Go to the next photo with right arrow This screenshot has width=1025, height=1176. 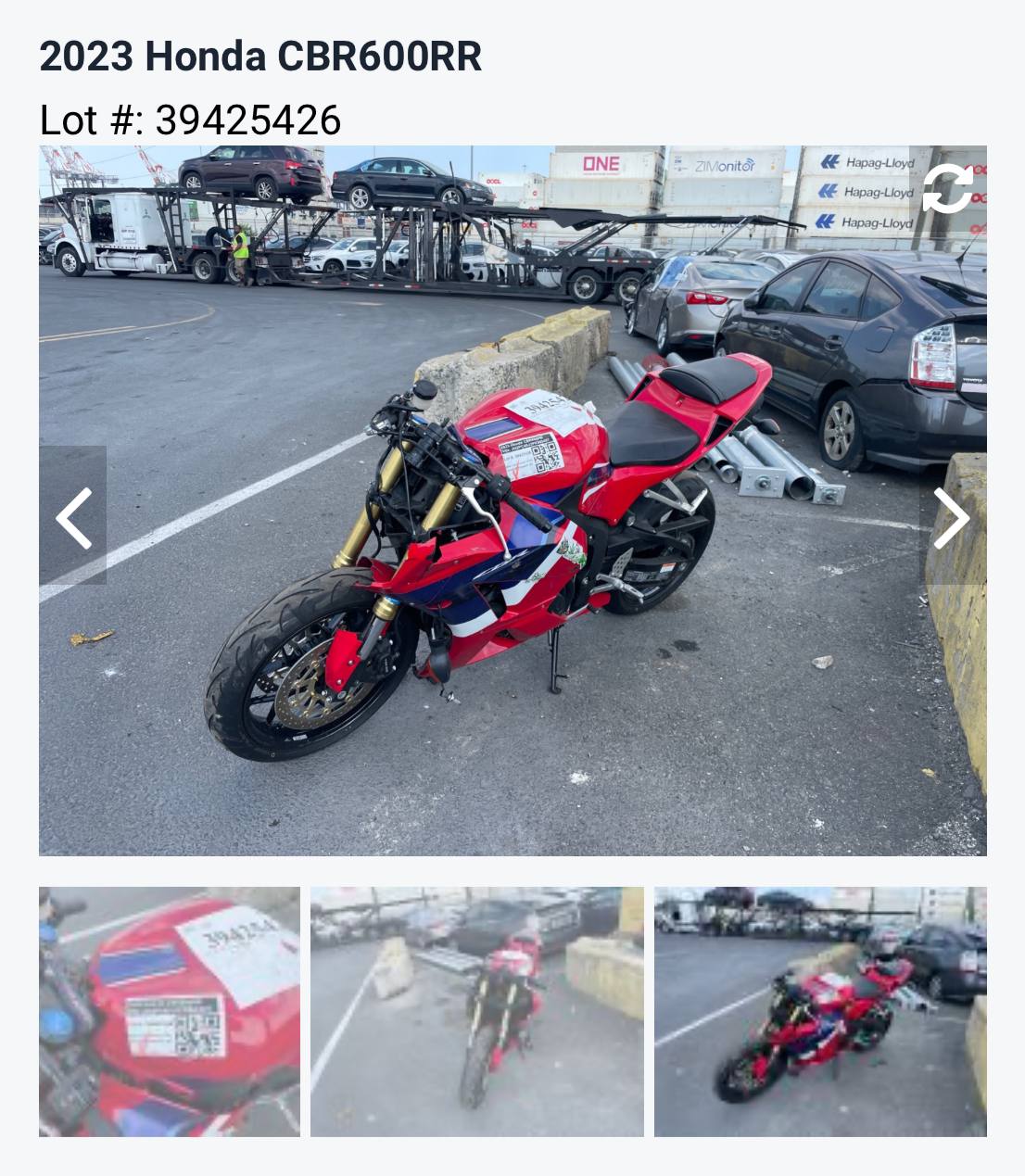(x=951, y=518)
